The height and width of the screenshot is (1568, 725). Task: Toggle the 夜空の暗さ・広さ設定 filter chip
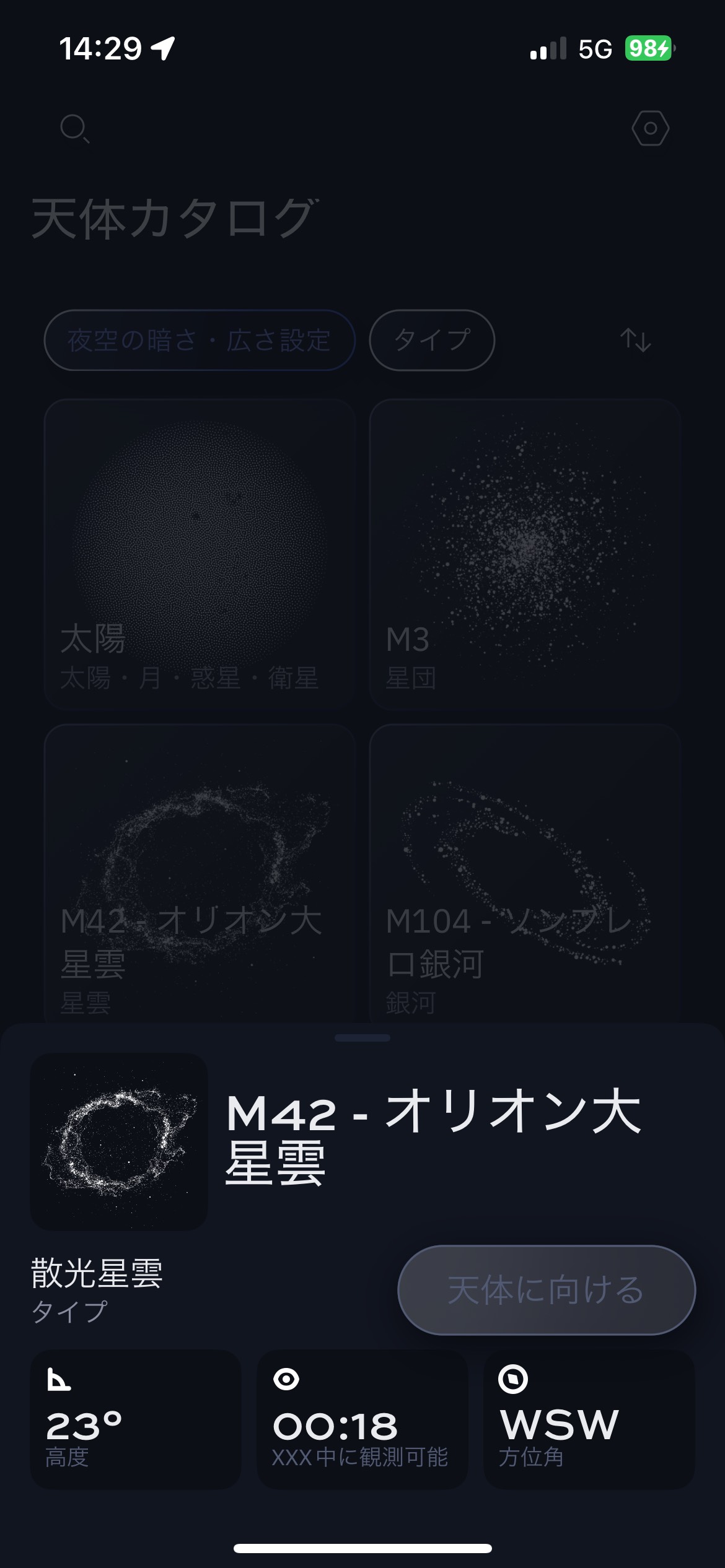(x=200, y=341)
